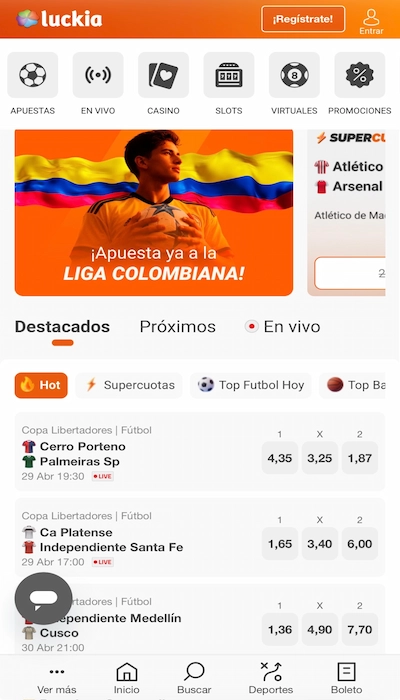Open the Casino category
400x700 pixels.
coord(163,84)
